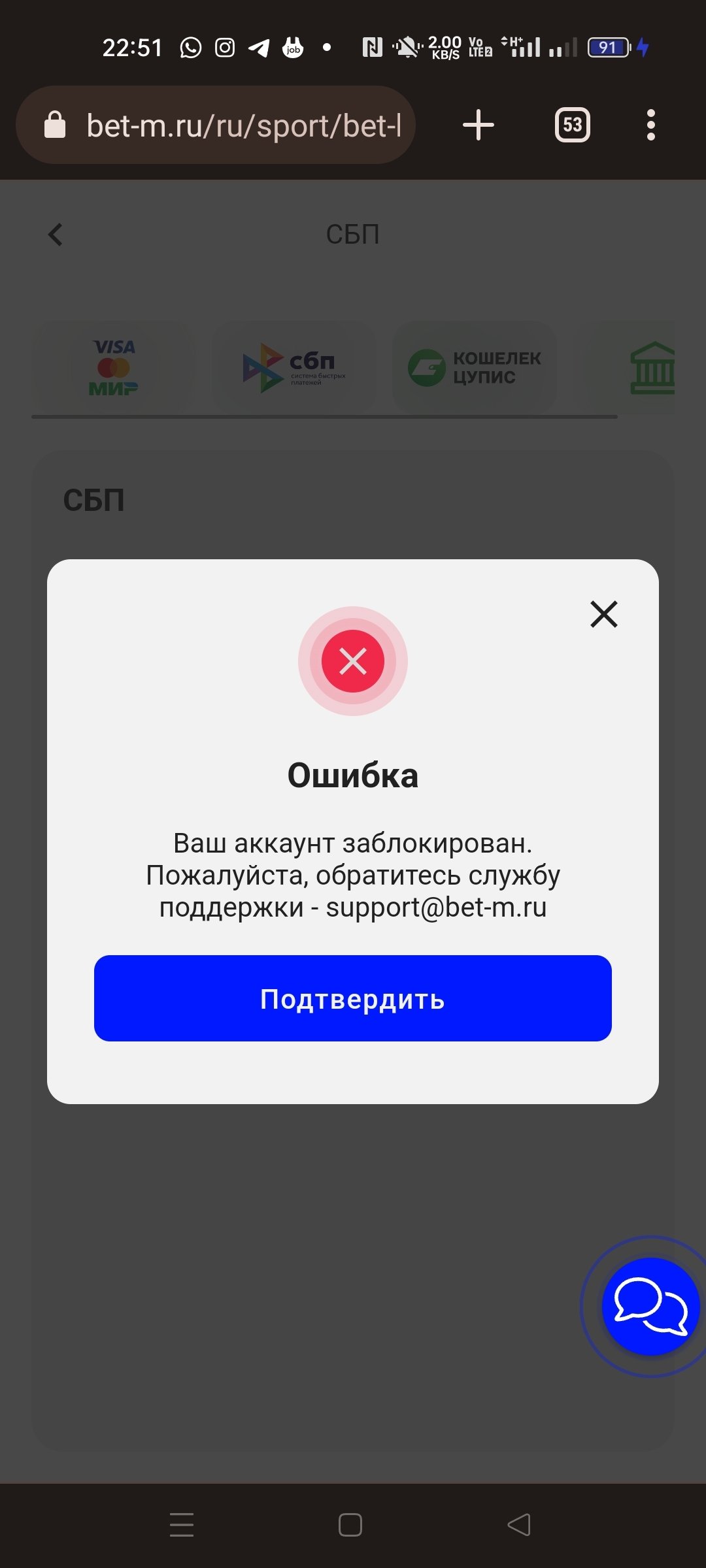
Task: Tap the system back button
Action: [519, 1525]
